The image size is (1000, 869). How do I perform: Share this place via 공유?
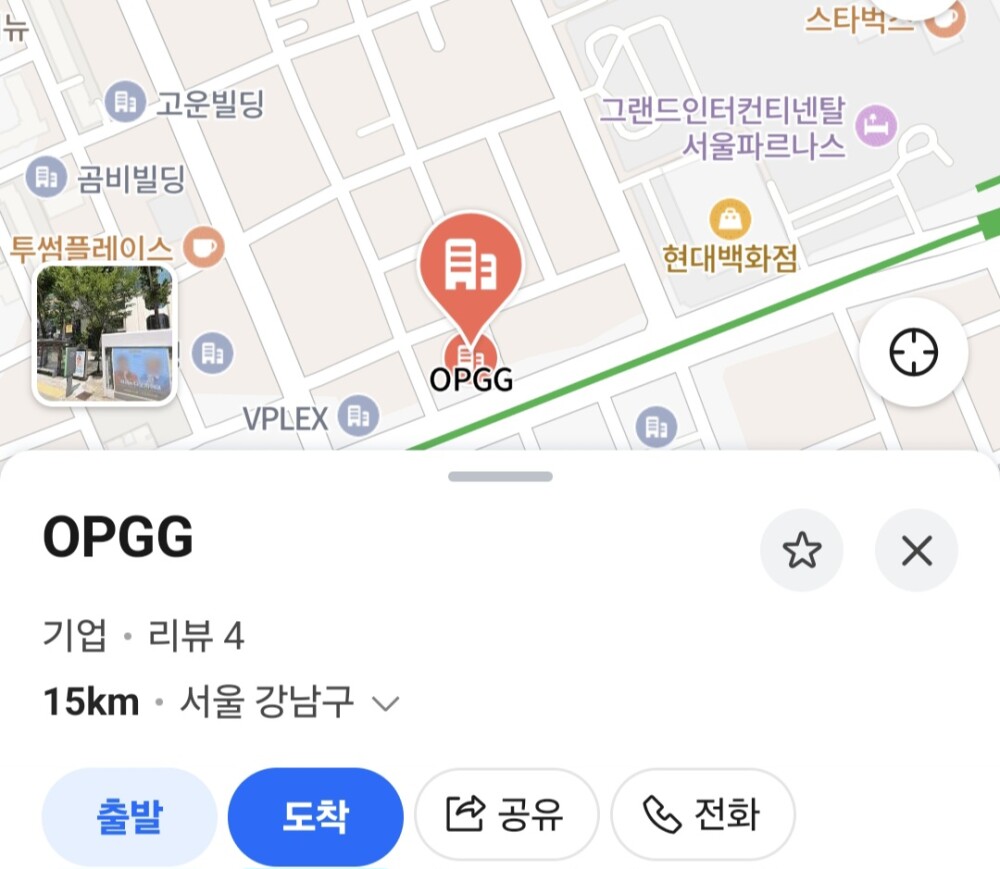(506, 815)
